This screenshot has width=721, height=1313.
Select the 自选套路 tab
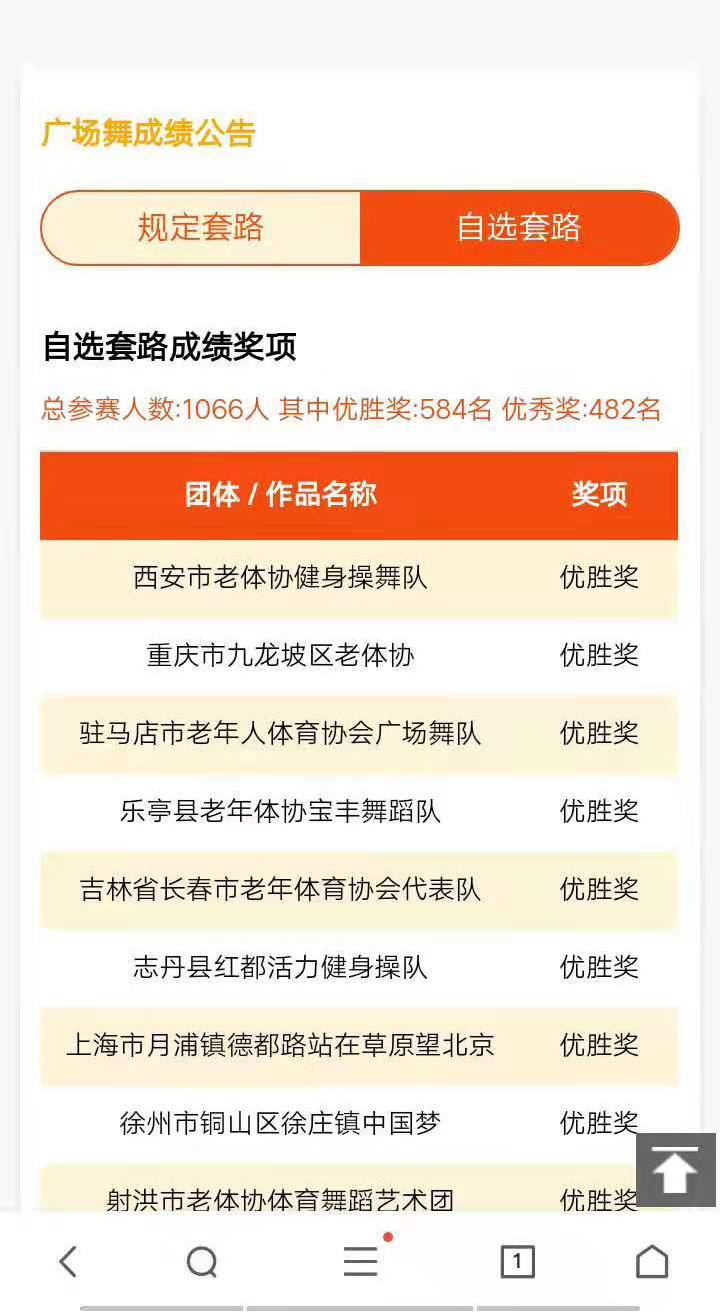pos(518,228)
